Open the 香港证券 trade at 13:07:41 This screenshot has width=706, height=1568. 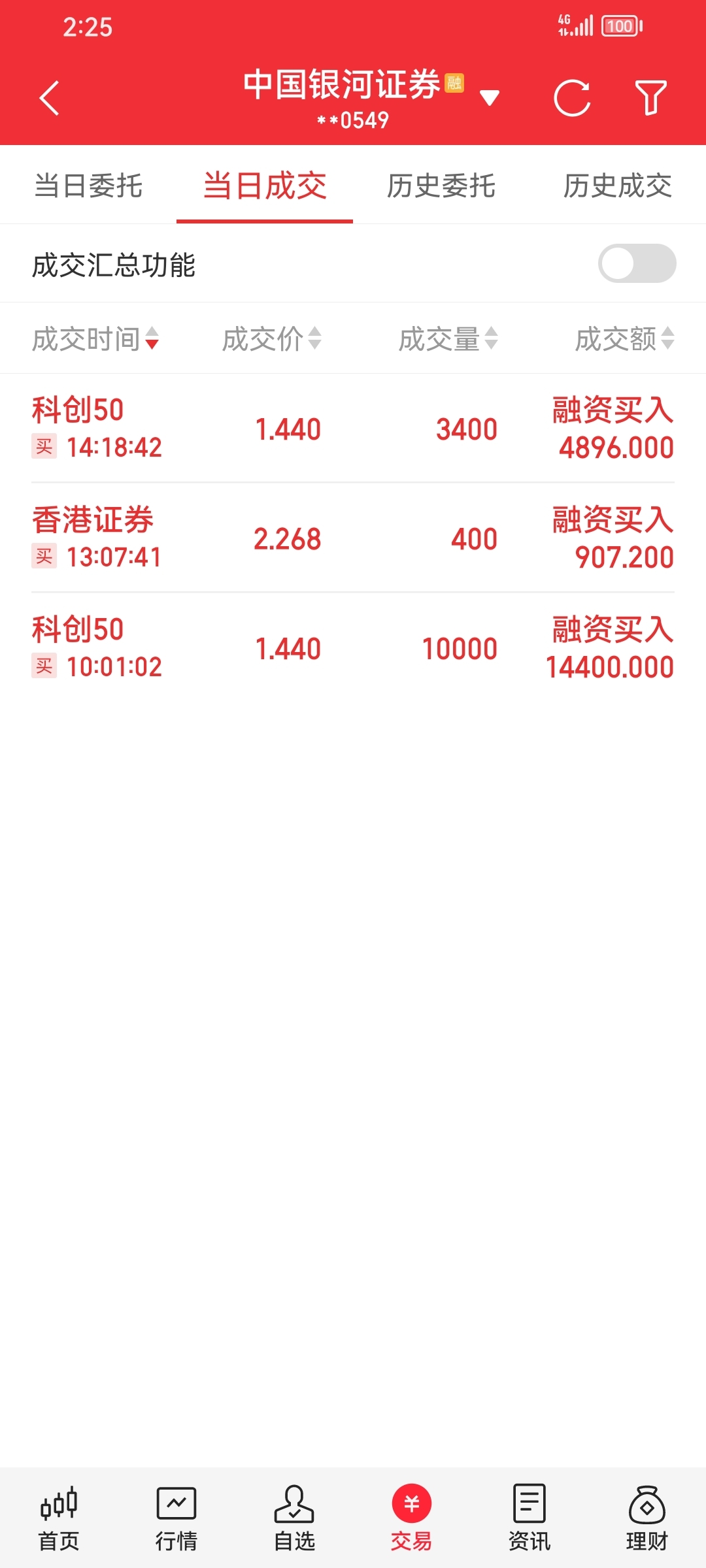[353, 538]
